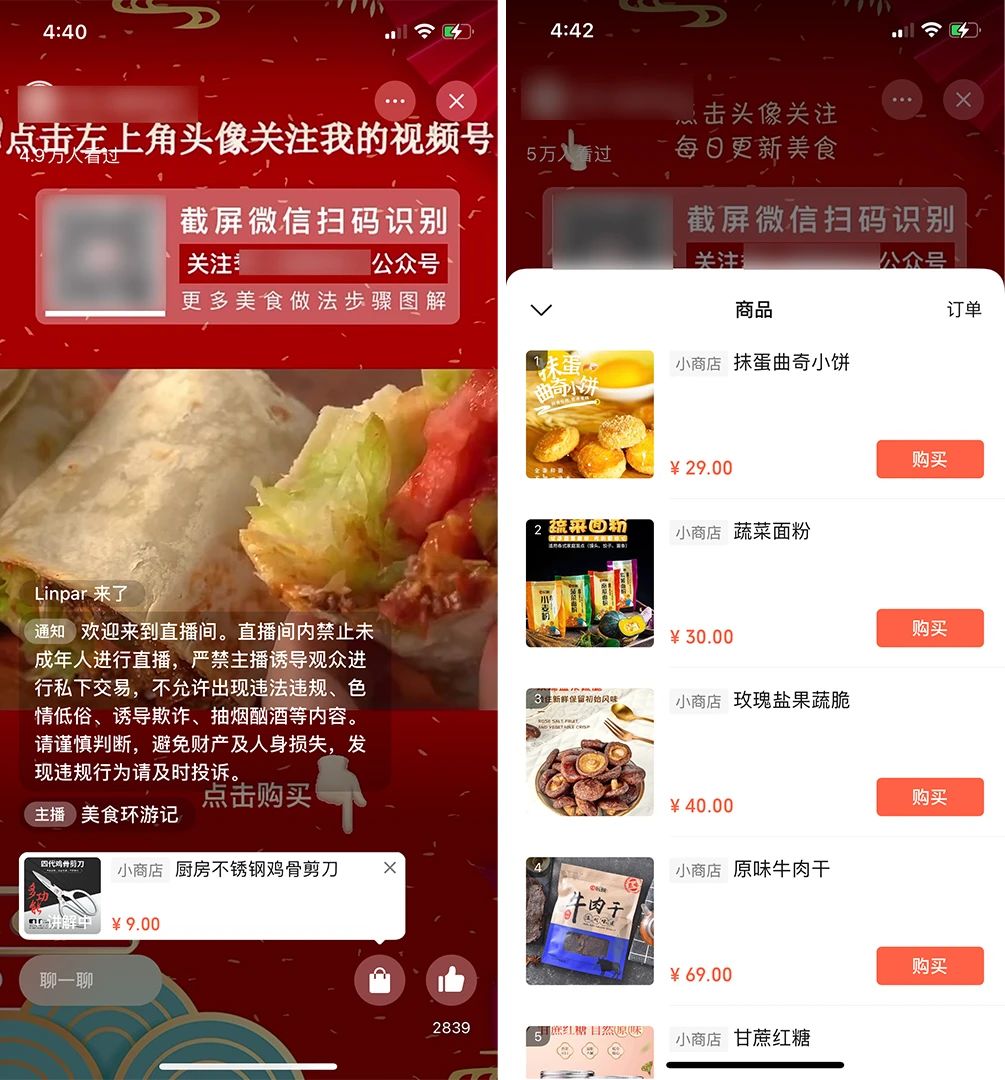The height and width of the screenshot is (1080, 1005).
Task: Purchase 玫瑰盐果蔬脆 via its 购买 button
Action: click(x=929, y=798)
